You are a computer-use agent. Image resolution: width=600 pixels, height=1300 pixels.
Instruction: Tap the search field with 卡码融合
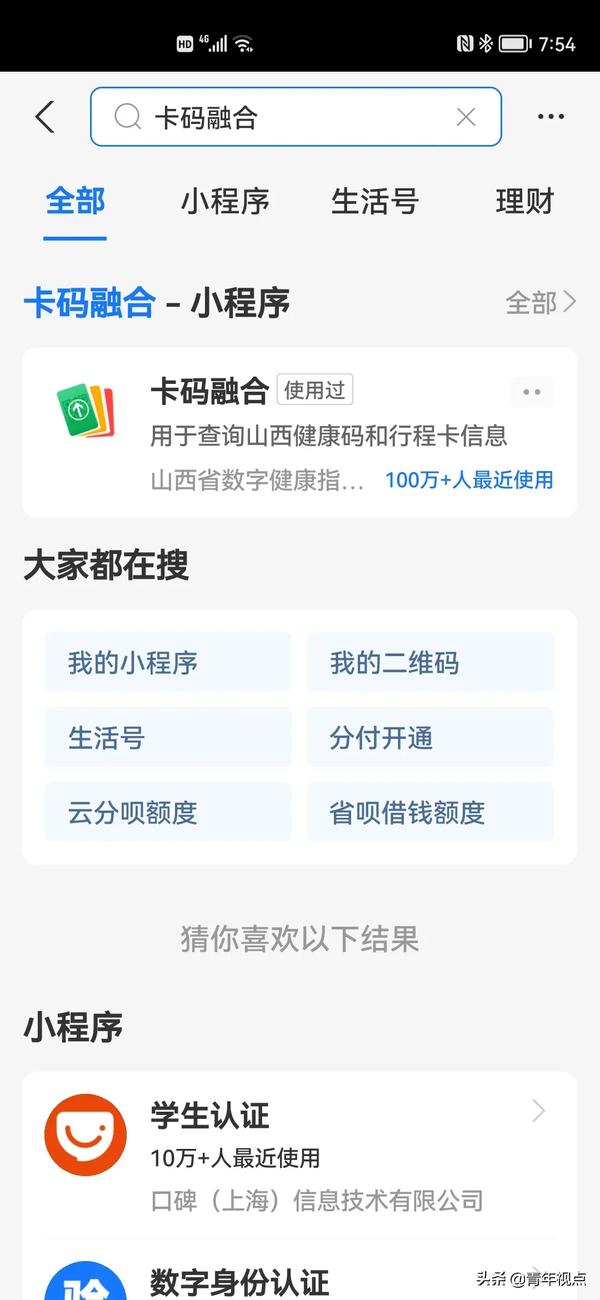290,117
